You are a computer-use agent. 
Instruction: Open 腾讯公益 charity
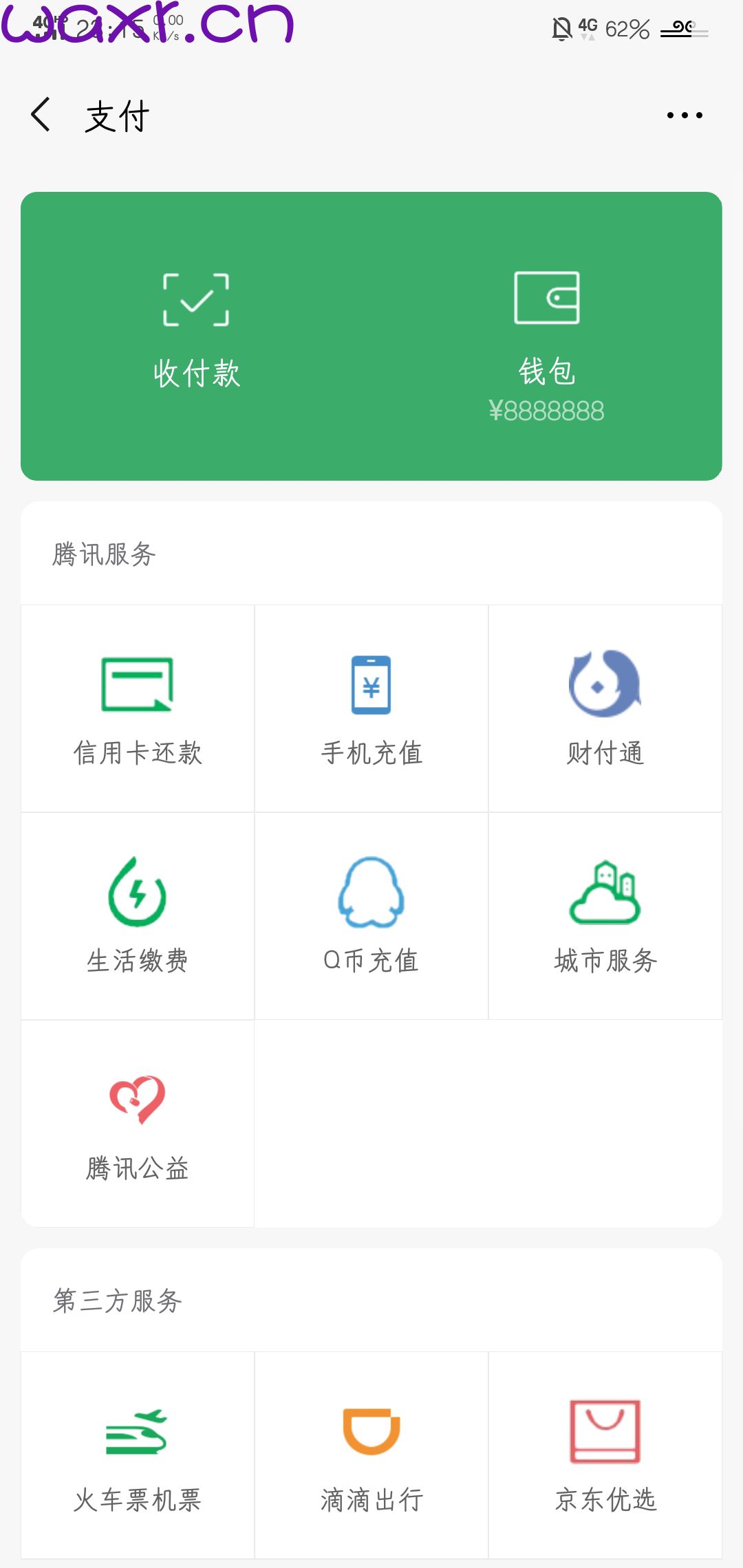pos(138,1124)
